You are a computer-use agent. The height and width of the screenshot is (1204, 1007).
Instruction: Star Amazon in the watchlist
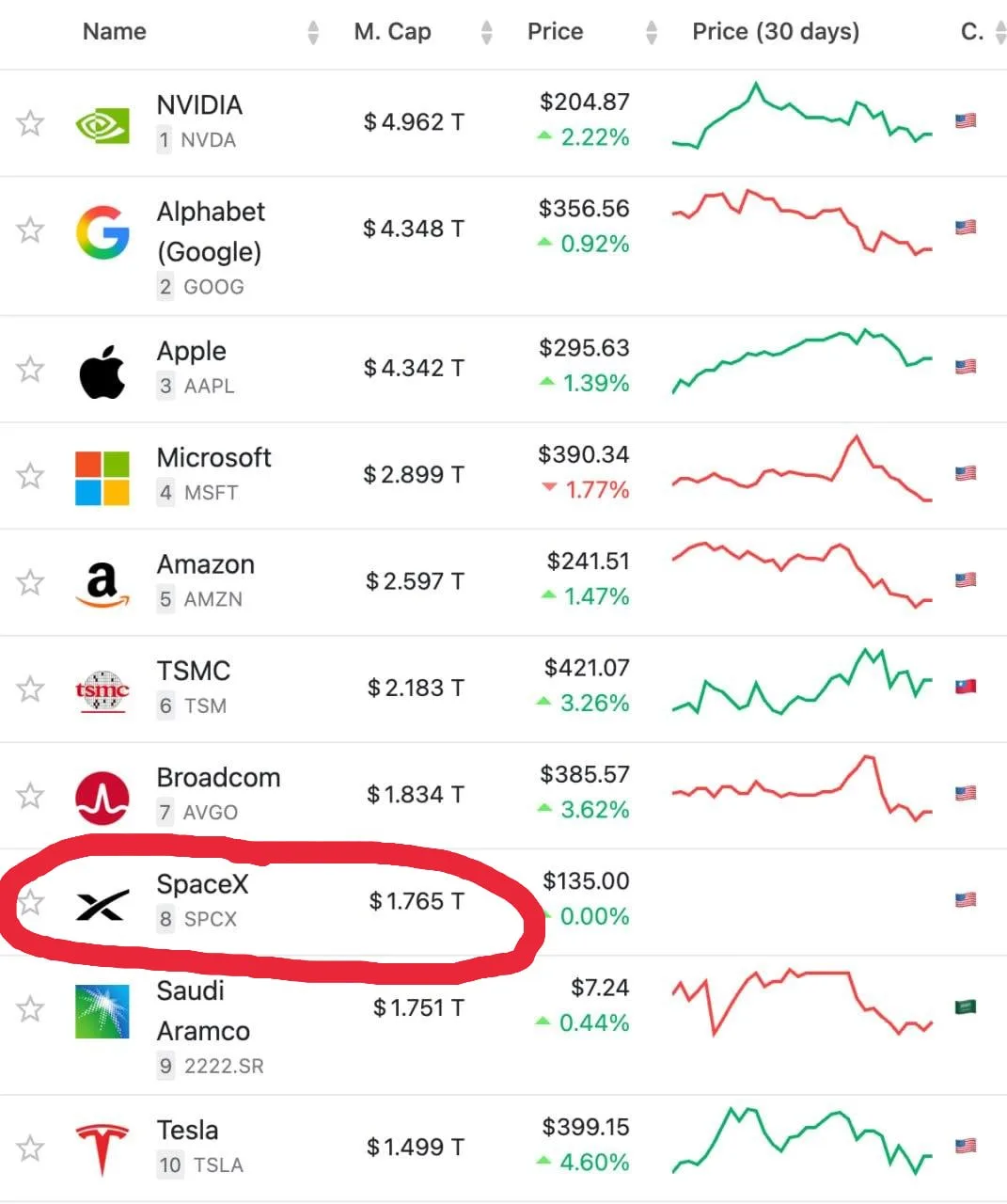click(x=30, y=582)
